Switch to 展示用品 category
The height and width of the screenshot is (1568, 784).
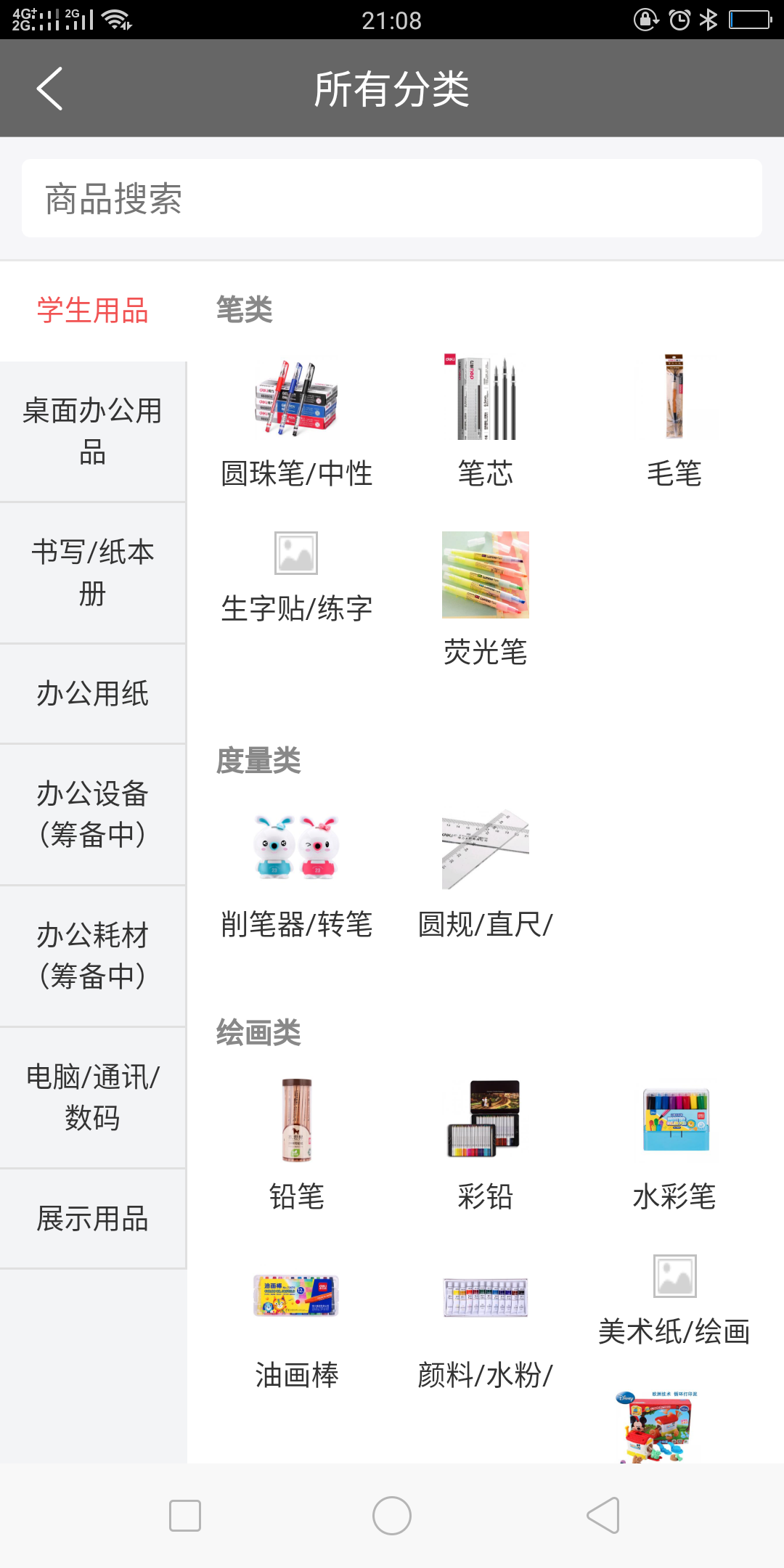[93, 1218]
